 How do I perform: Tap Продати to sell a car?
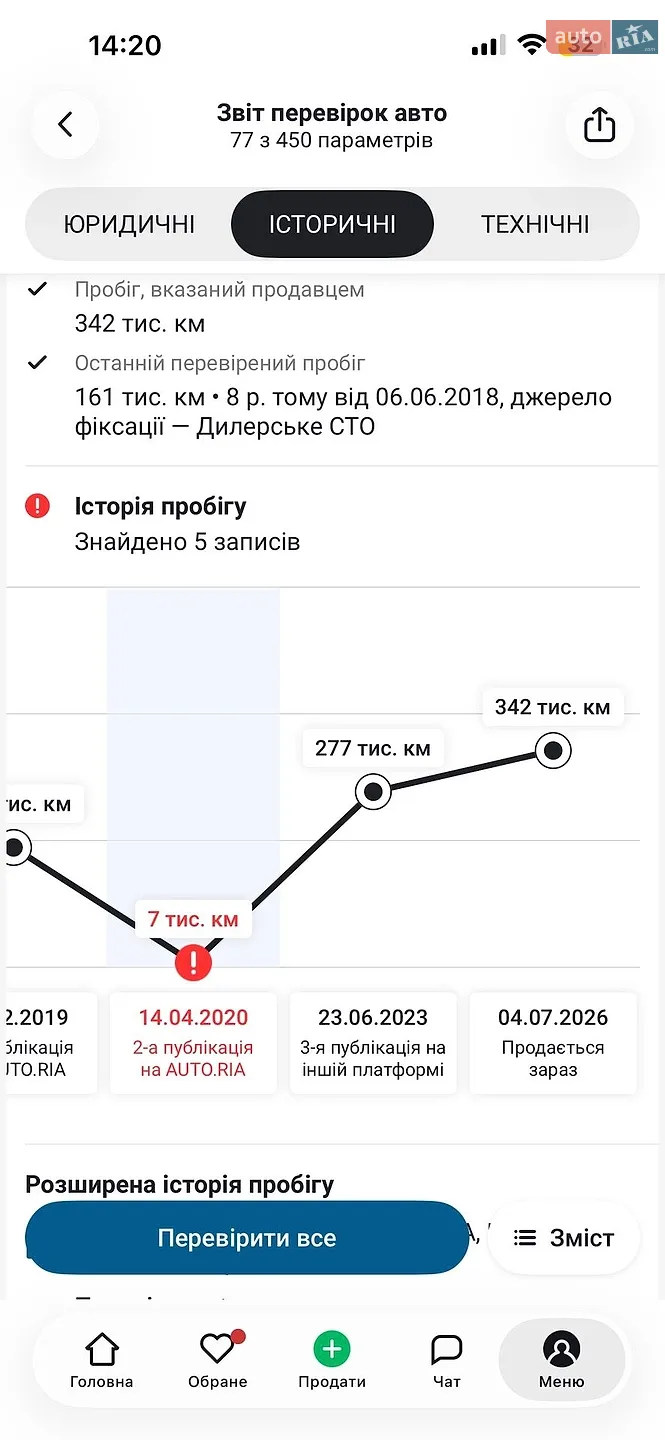coord(332,1361)
